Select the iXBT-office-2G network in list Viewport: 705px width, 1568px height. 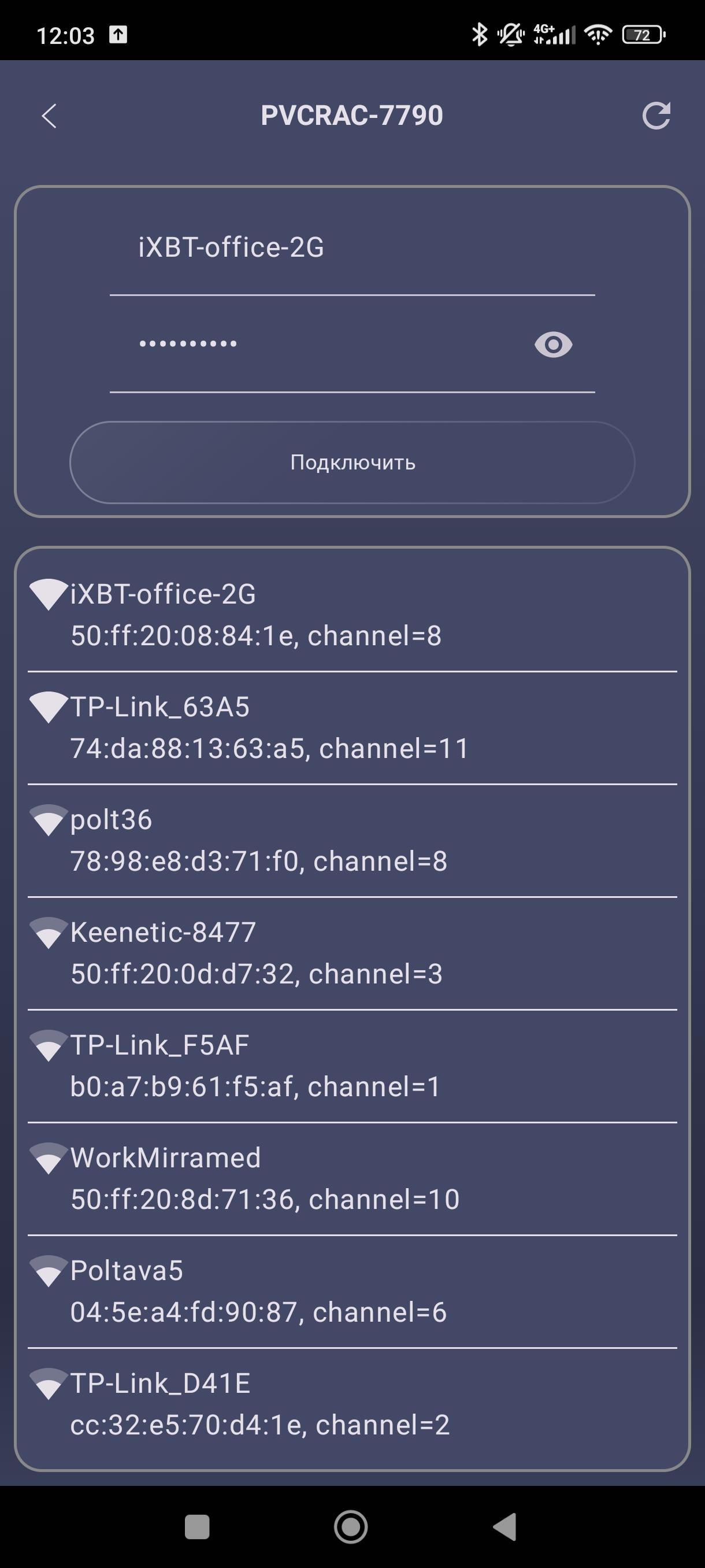coord(352,615)
